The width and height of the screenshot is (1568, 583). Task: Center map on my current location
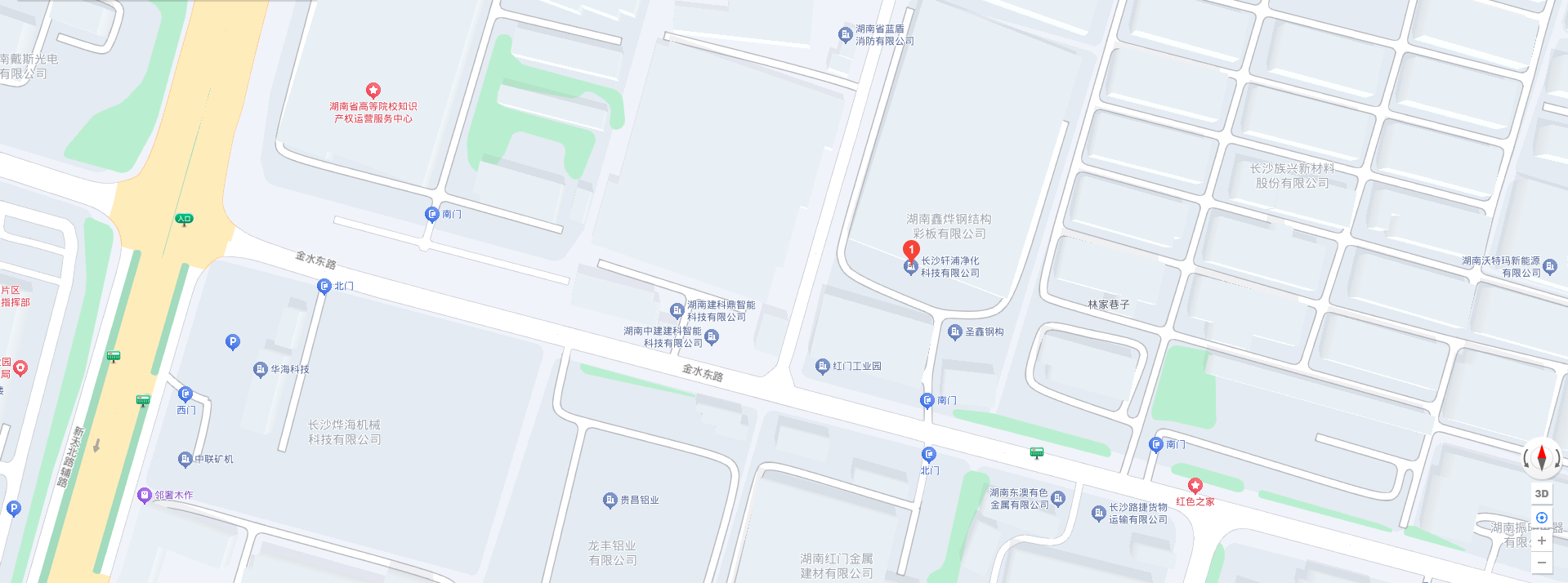tap(1542, 518)
